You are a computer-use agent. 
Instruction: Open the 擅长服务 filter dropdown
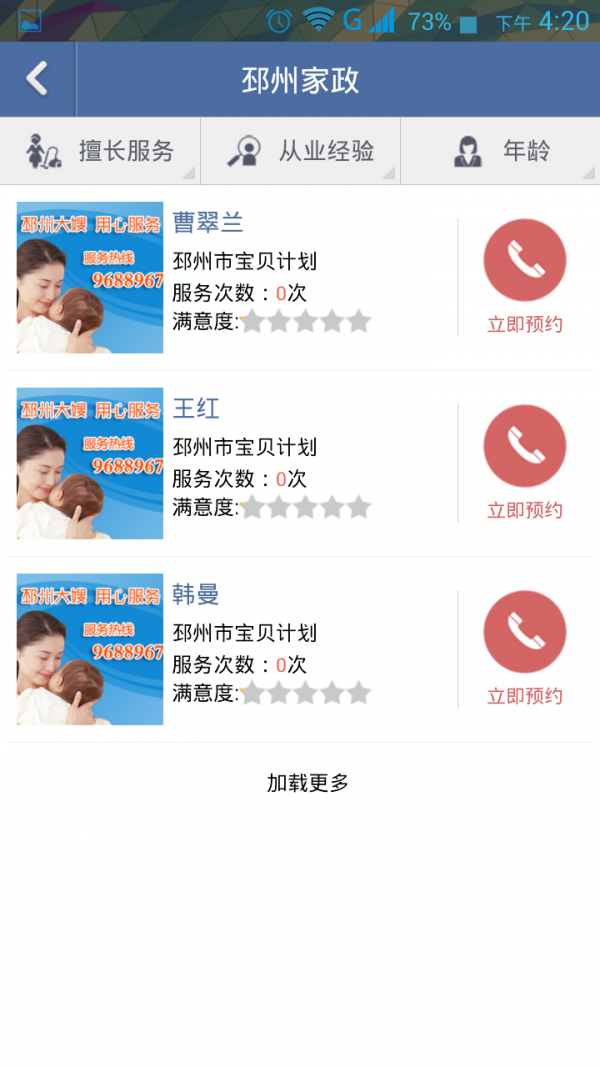coord(100,151)
